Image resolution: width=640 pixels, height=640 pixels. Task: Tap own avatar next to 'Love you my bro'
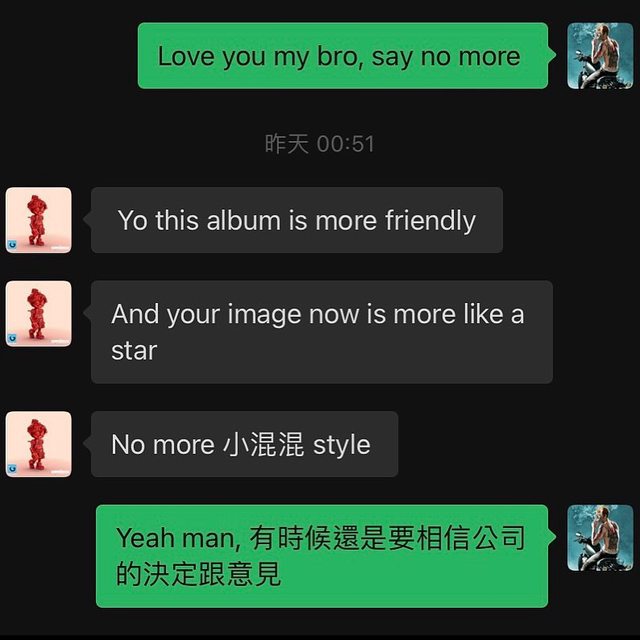coord(600,56)
